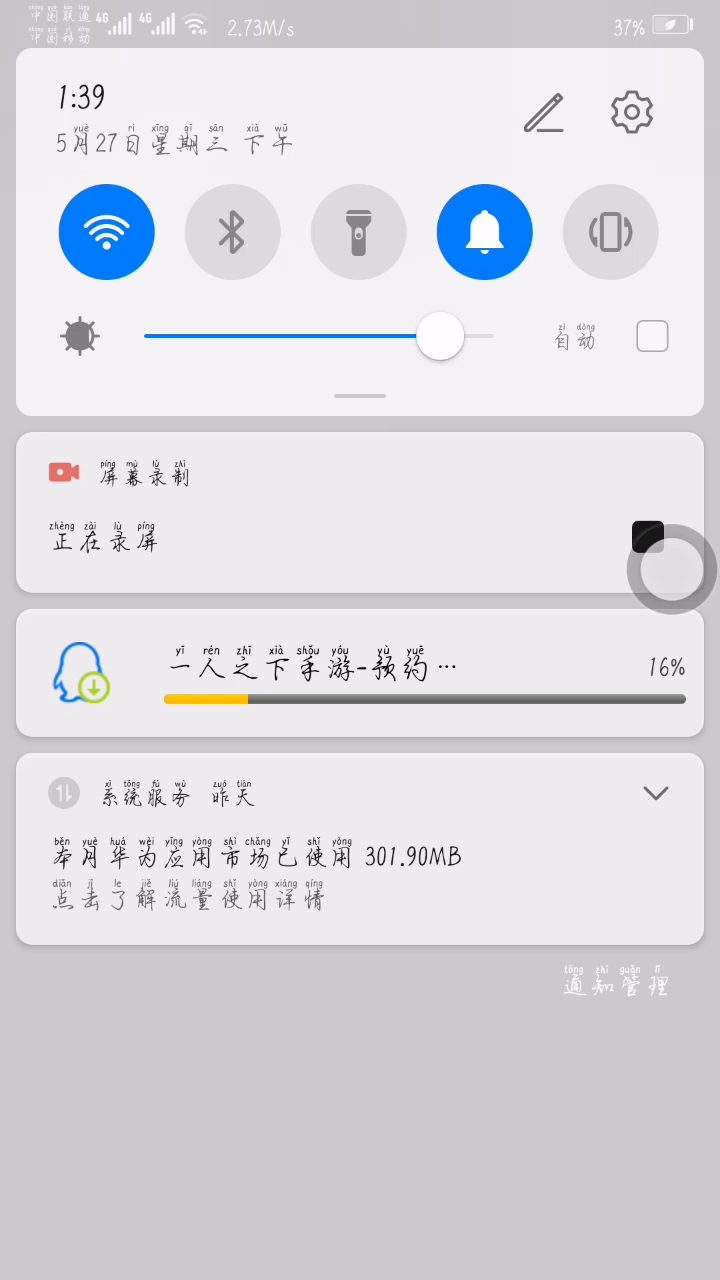The width and height of the screenshot is (720, 1280).
Task: Open the 一人之下手游 download notification
Action: [x=360, y=673]
